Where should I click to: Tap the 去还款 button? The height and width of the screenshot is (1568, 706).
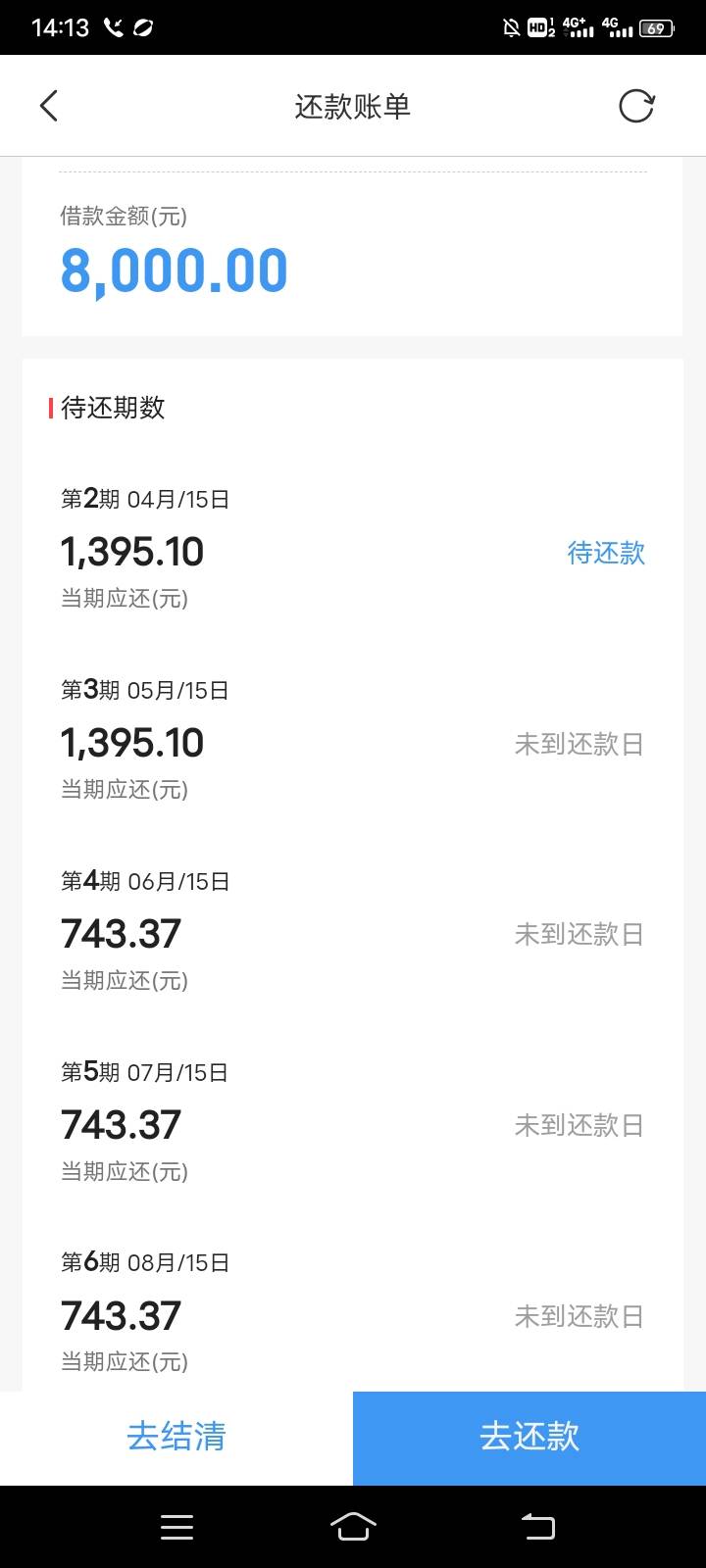point(529,1438)
